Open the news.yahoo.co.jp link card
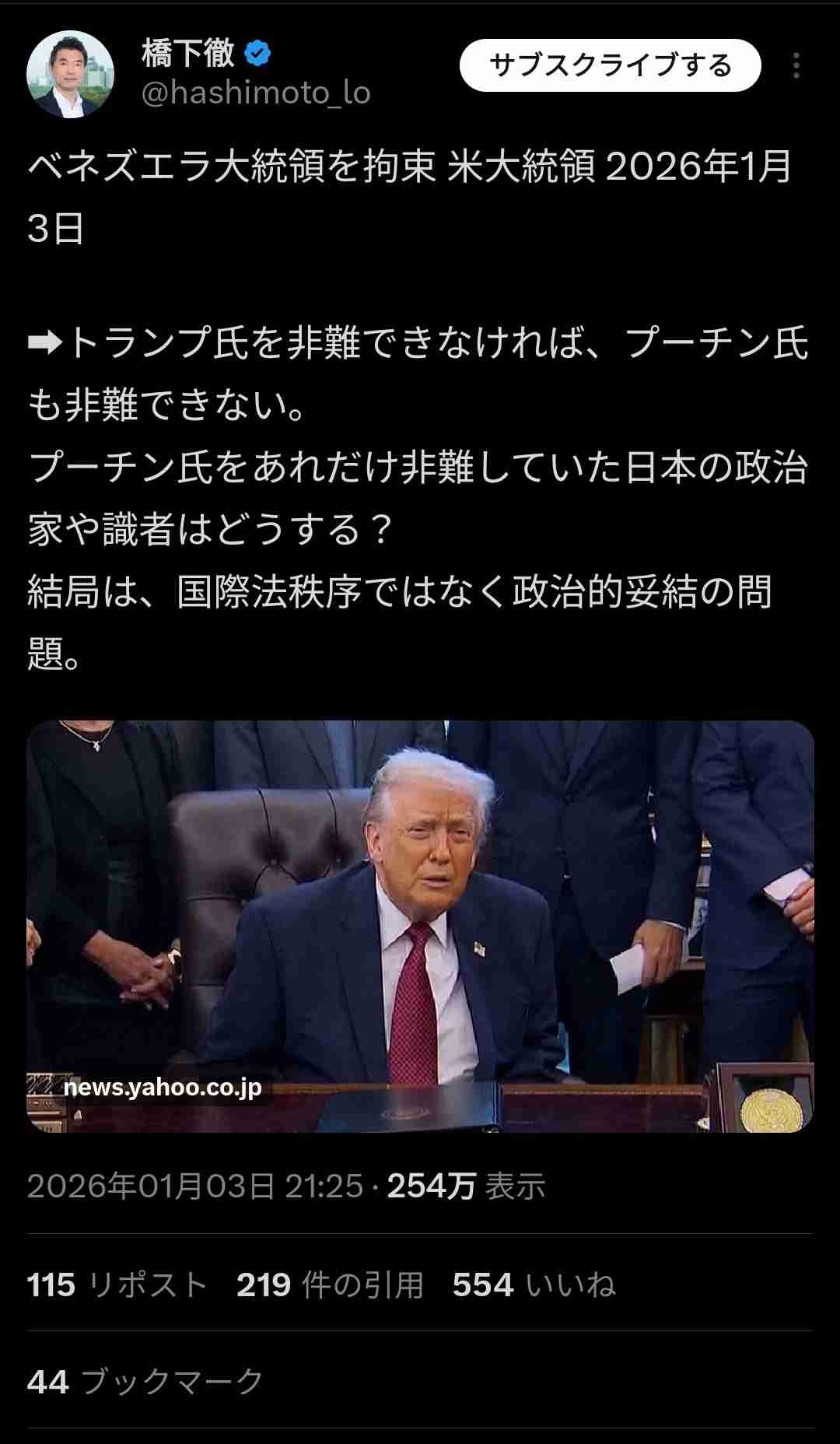The width and height of the screenshot is (840, 1444). 420,926
